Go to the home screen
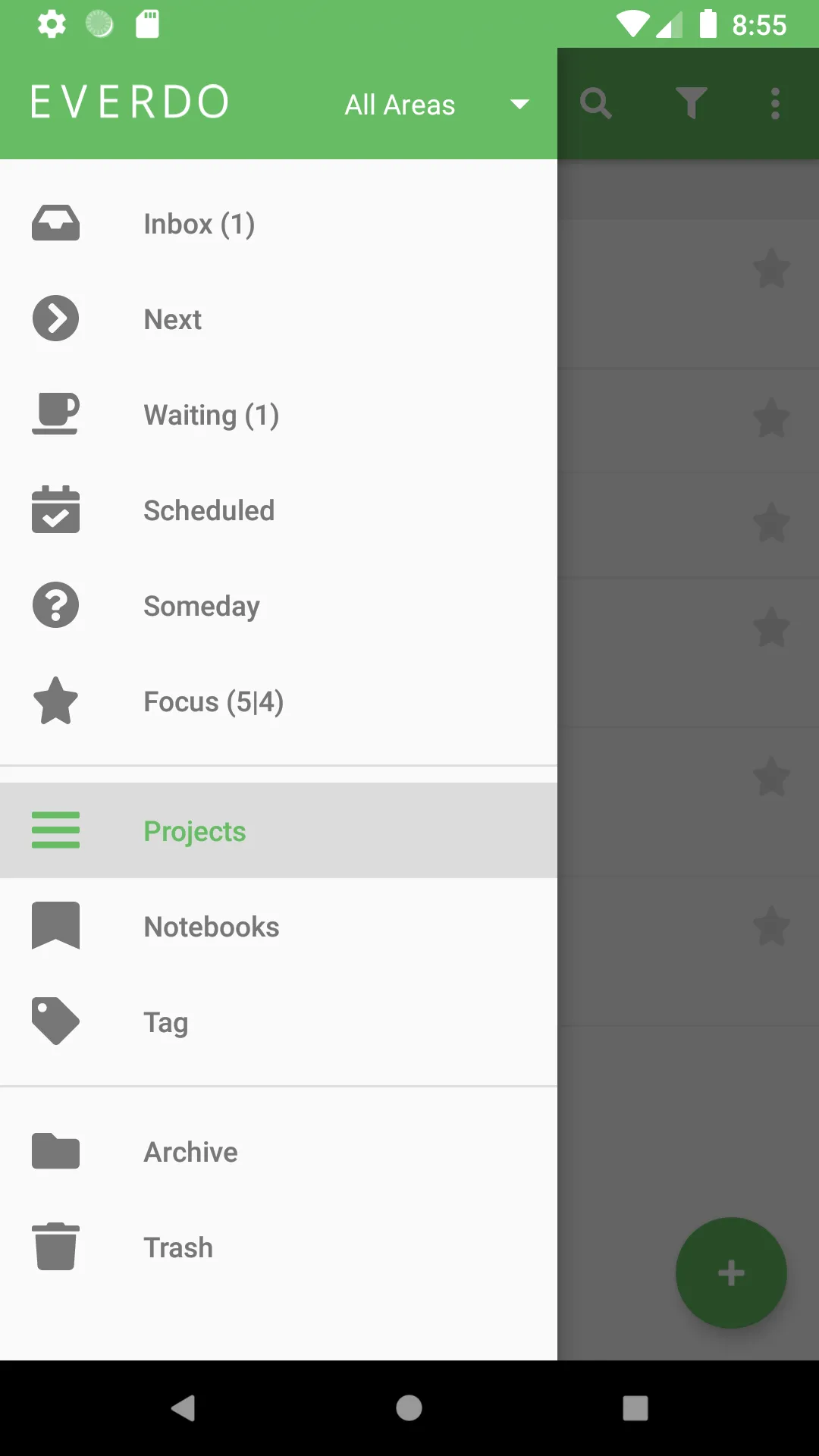Screen dimensions: 819x1456 409,1408
